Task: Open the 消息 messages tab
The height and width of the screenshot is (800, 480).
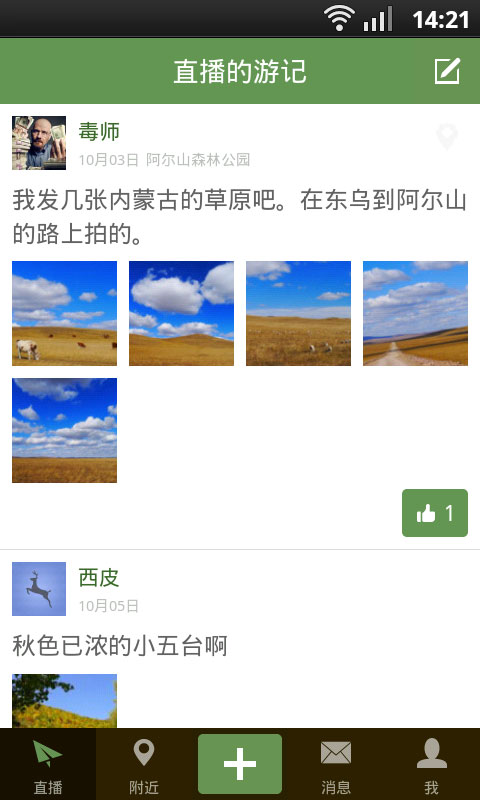Action: point(336,764)
